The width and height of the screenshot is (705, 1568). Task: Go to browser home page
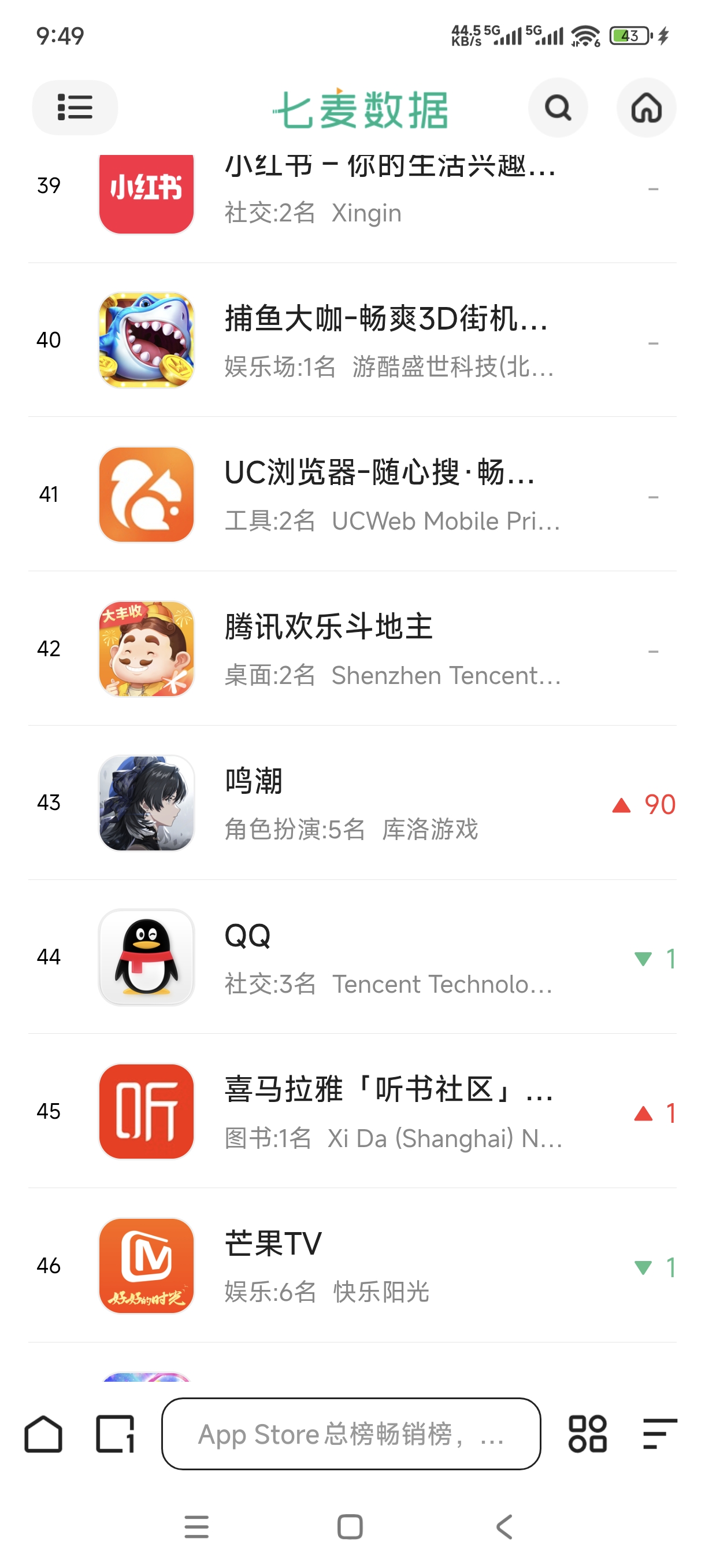click(x=43, y=1434)
